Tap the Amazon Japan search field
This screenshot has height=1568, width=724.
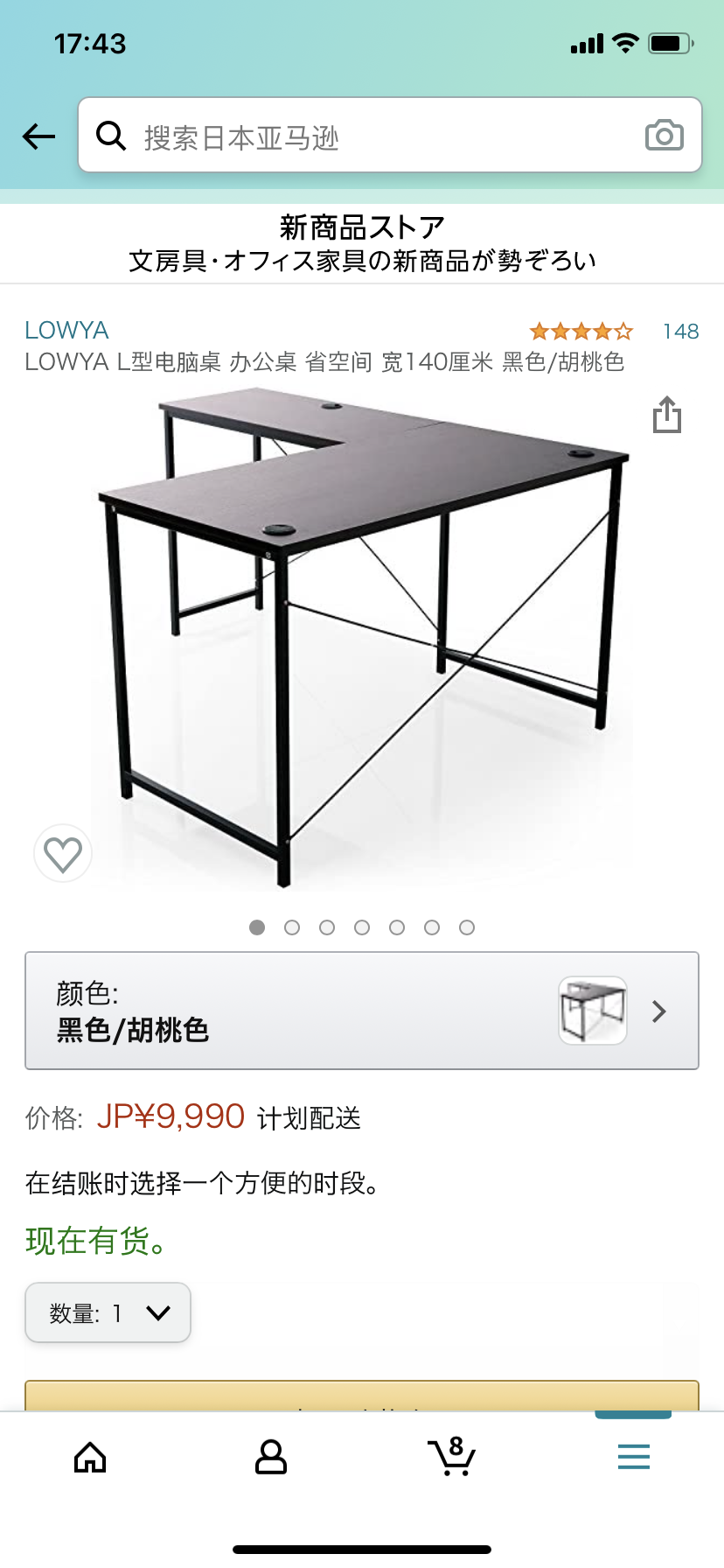coord(376,137)
